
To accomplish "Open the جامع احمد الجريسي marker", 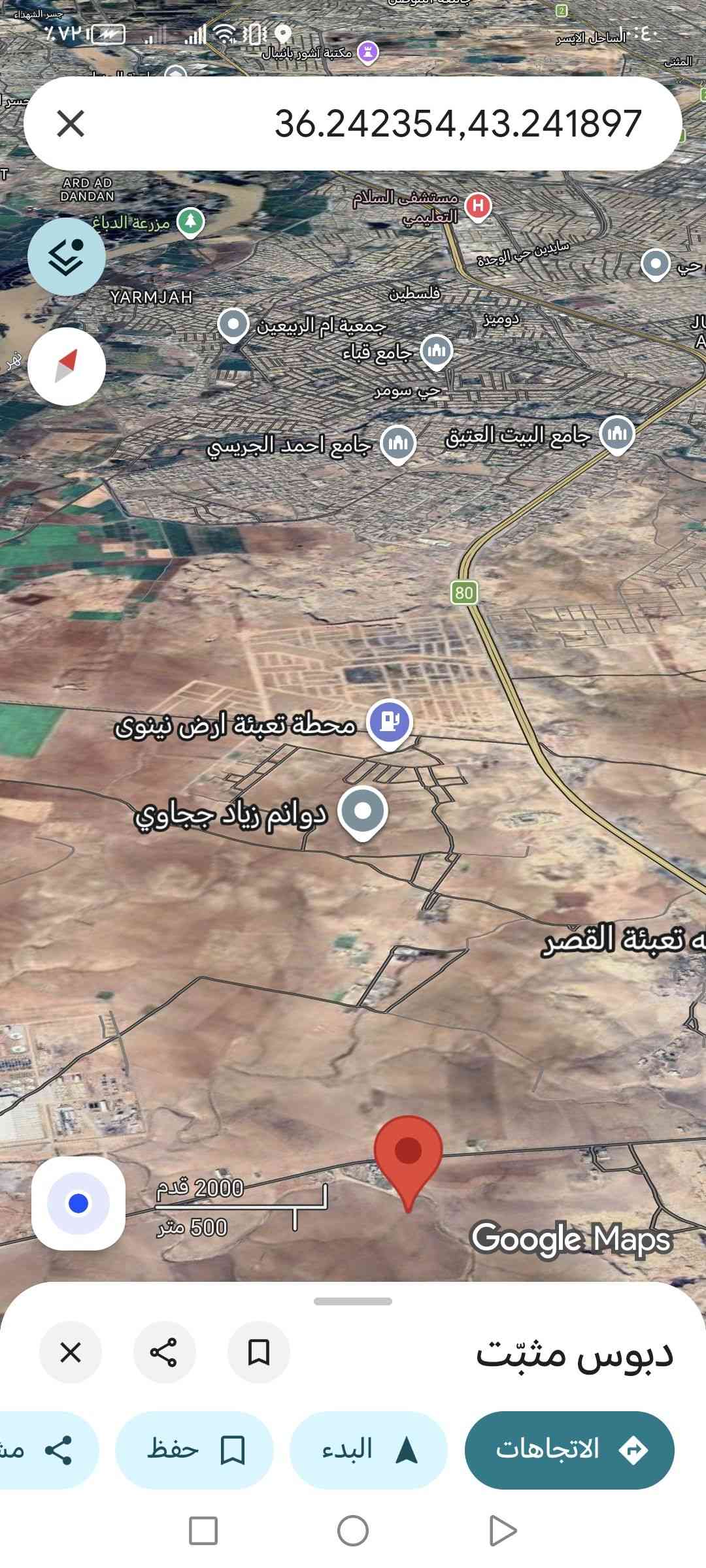I will tap(397, 444).
